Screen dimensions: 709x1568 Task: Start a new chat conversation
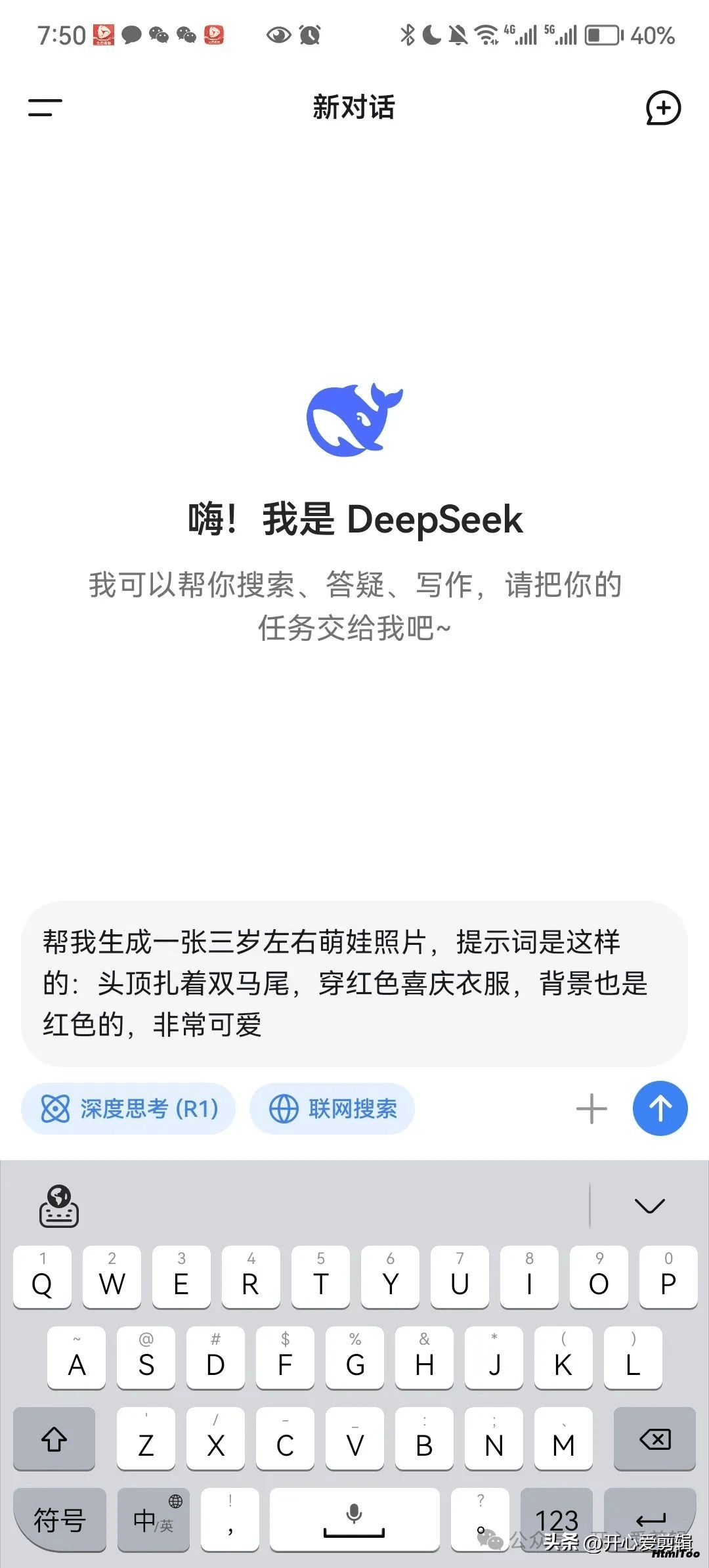click(663, 108)
